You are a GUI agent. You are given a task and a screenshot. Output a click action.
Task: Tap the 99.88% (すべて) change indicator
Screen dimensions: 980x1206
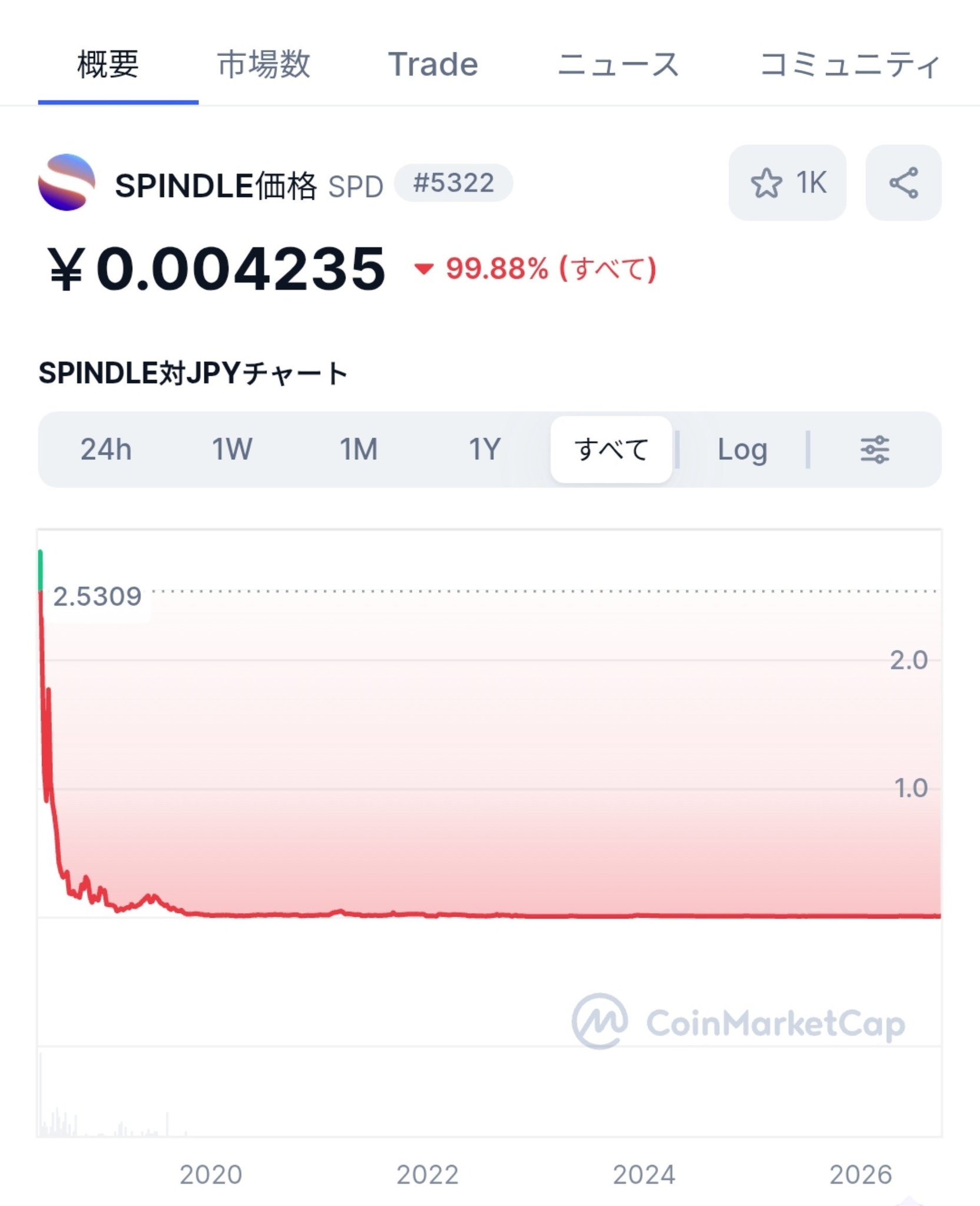[535, 269]
